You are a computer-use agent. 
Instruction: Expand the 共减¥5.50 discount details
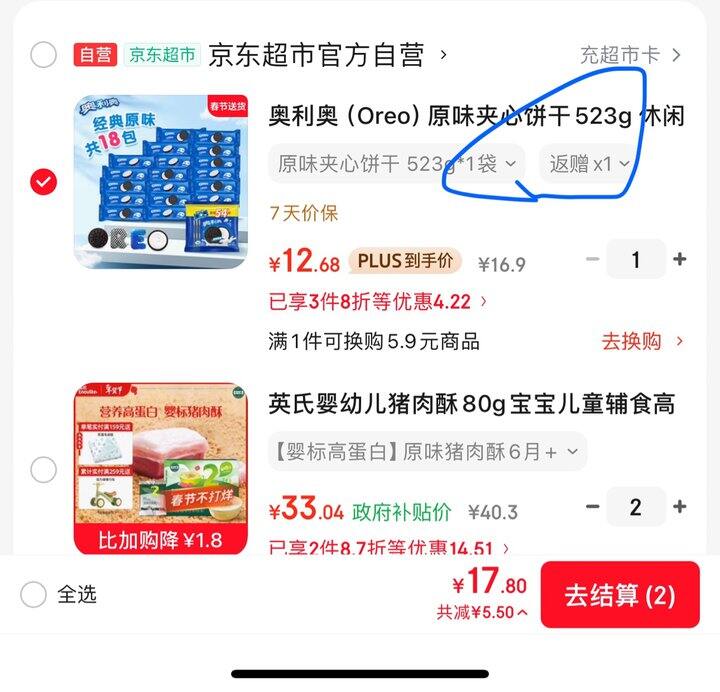coord(482,613)
